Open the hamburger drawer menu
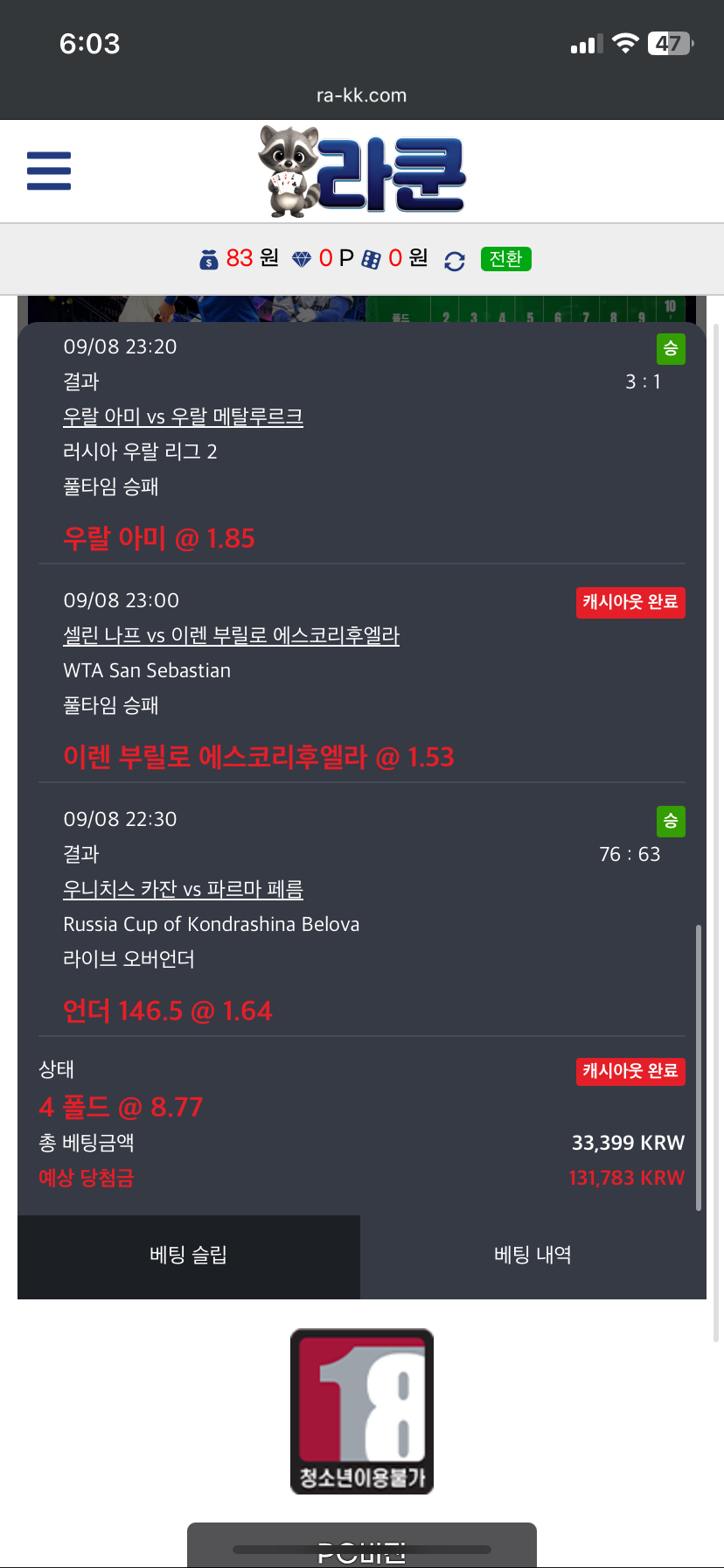 [49, 171]
